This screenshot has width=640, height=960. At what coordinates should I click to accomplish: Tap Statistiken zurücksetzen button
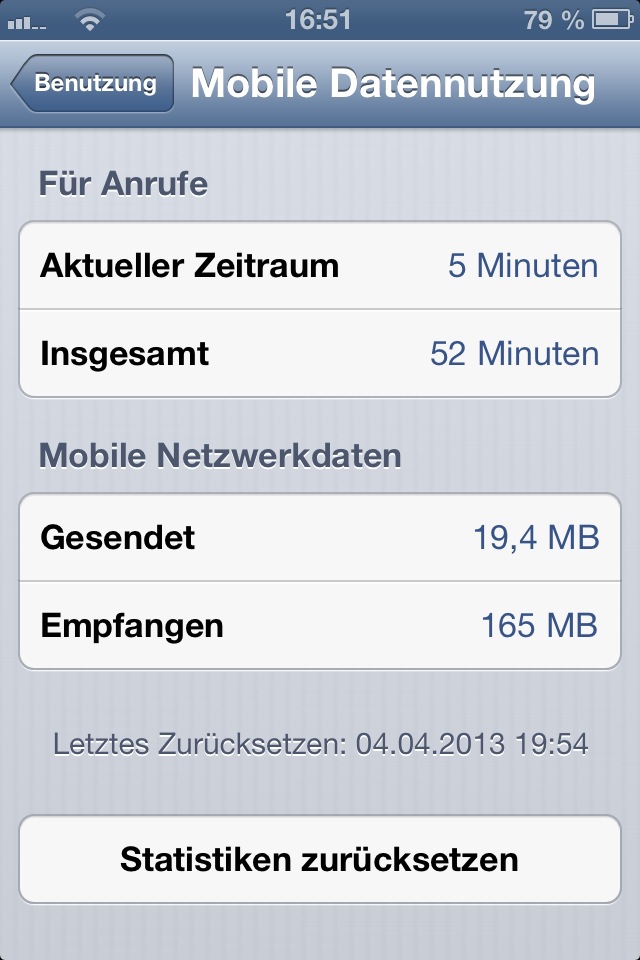click(x=319, y=859)
